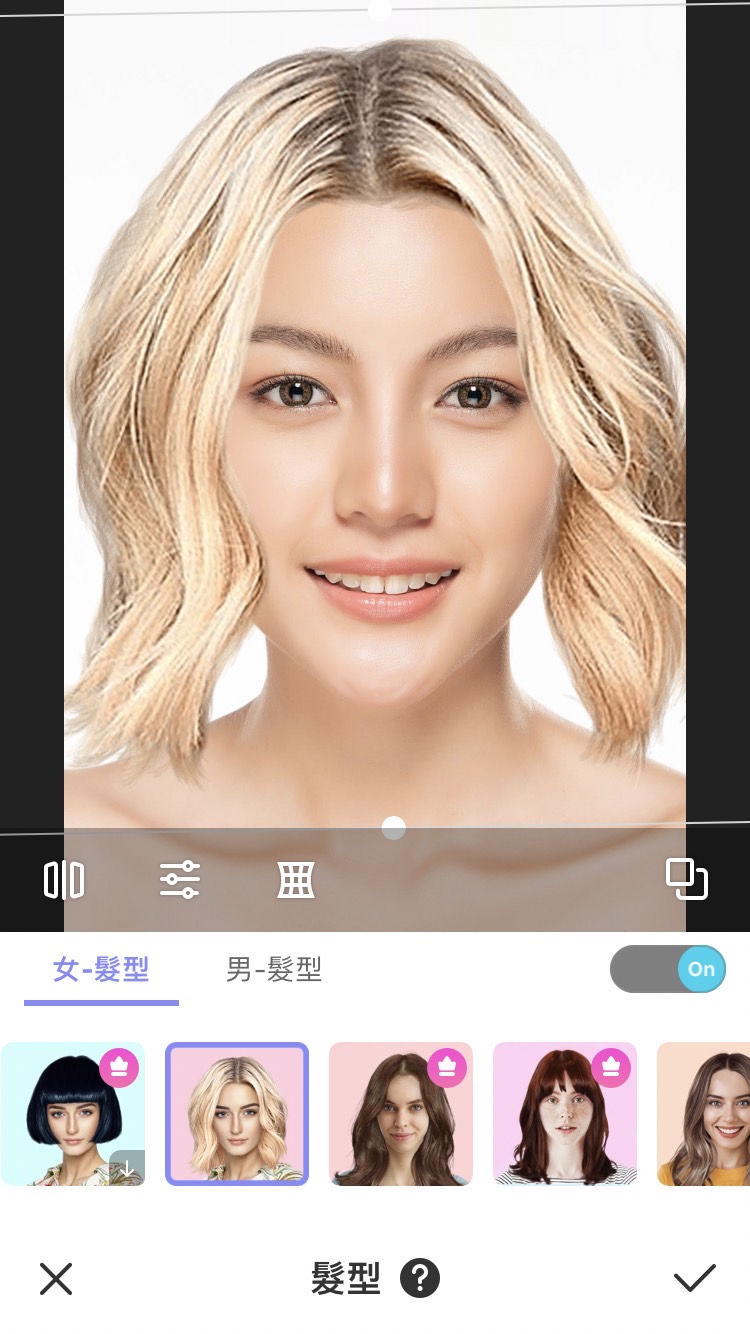
Task: Select the mesh warp tool icon
Action: tap(296, 879)
